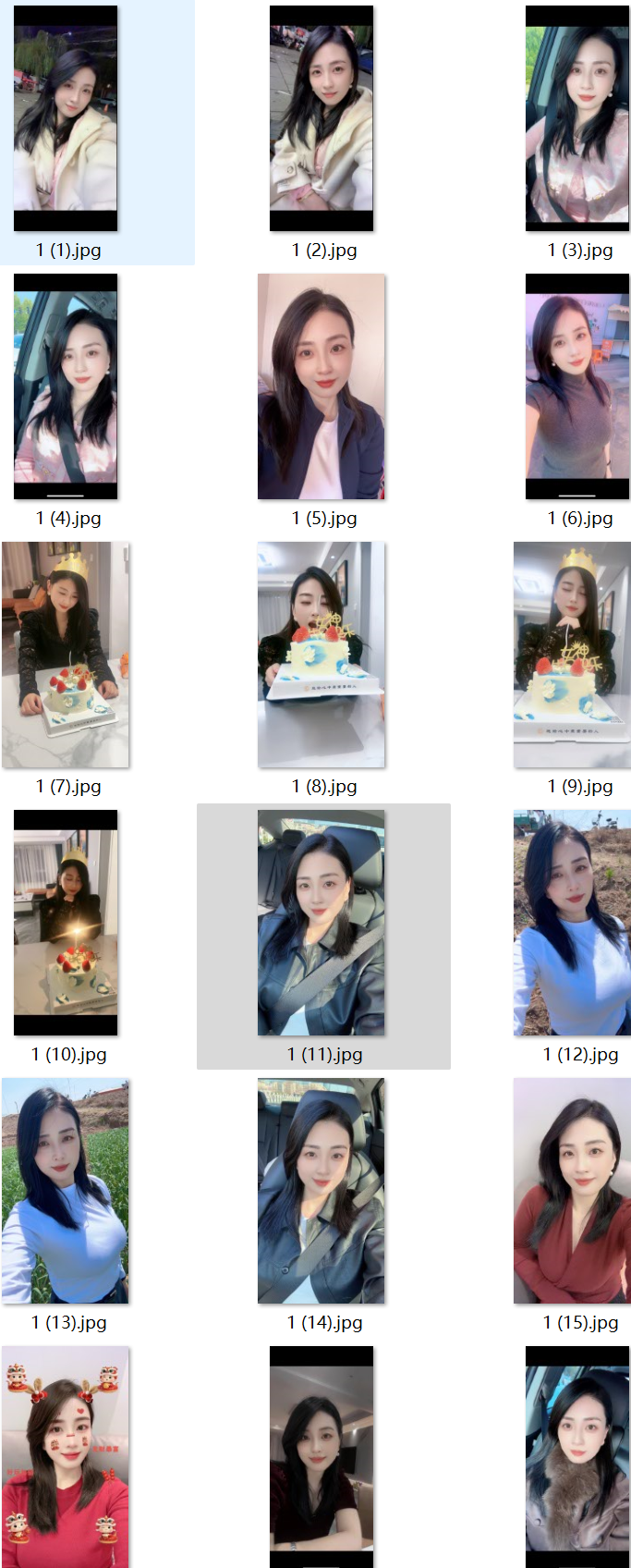The width and height of the screenshot is (631, 1568).
Task: Open the file 1 (1).jpg
Action: [x=66, y=118]
